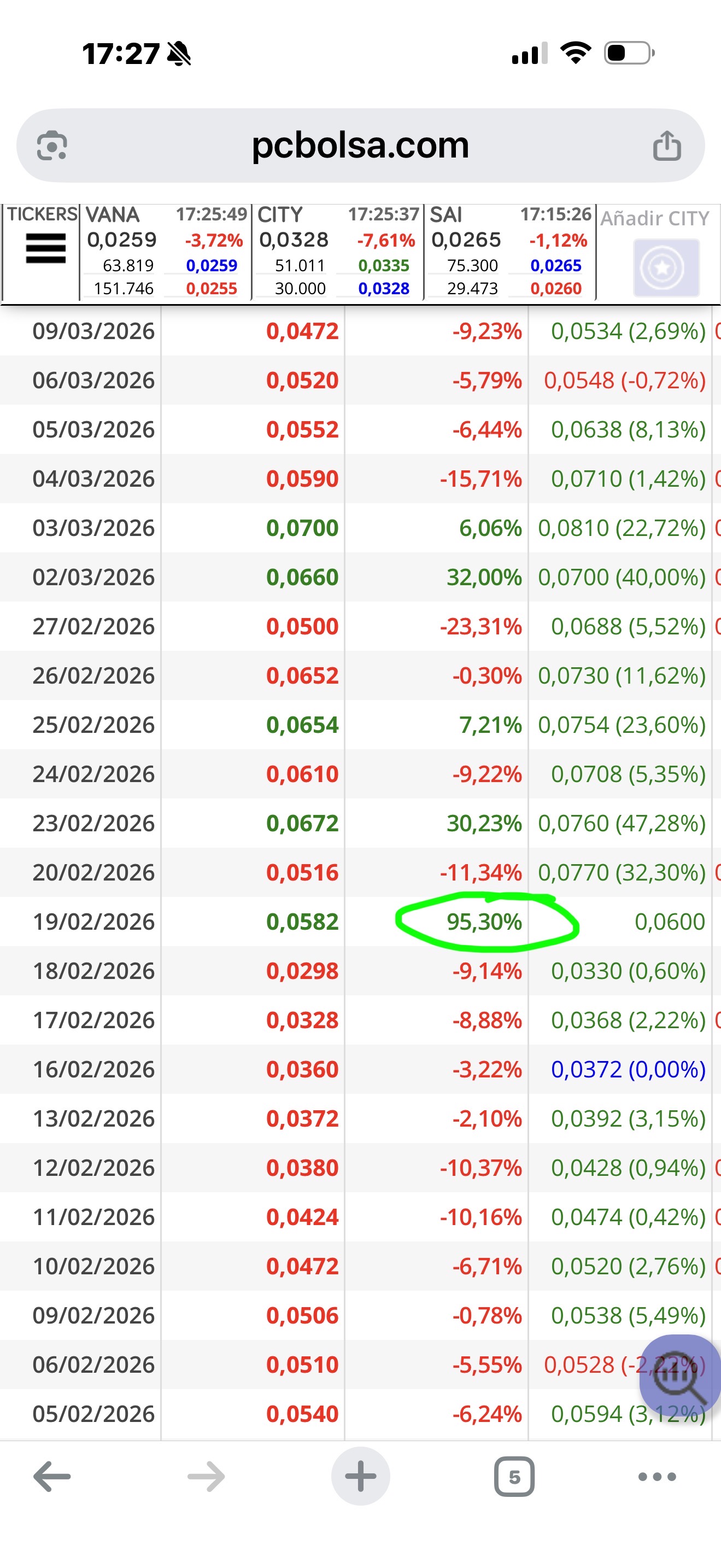721x1568 pixels.
Task: Tap the pcbolsa.com address bar
Action: pyautogui.click(x=360, y=145)
